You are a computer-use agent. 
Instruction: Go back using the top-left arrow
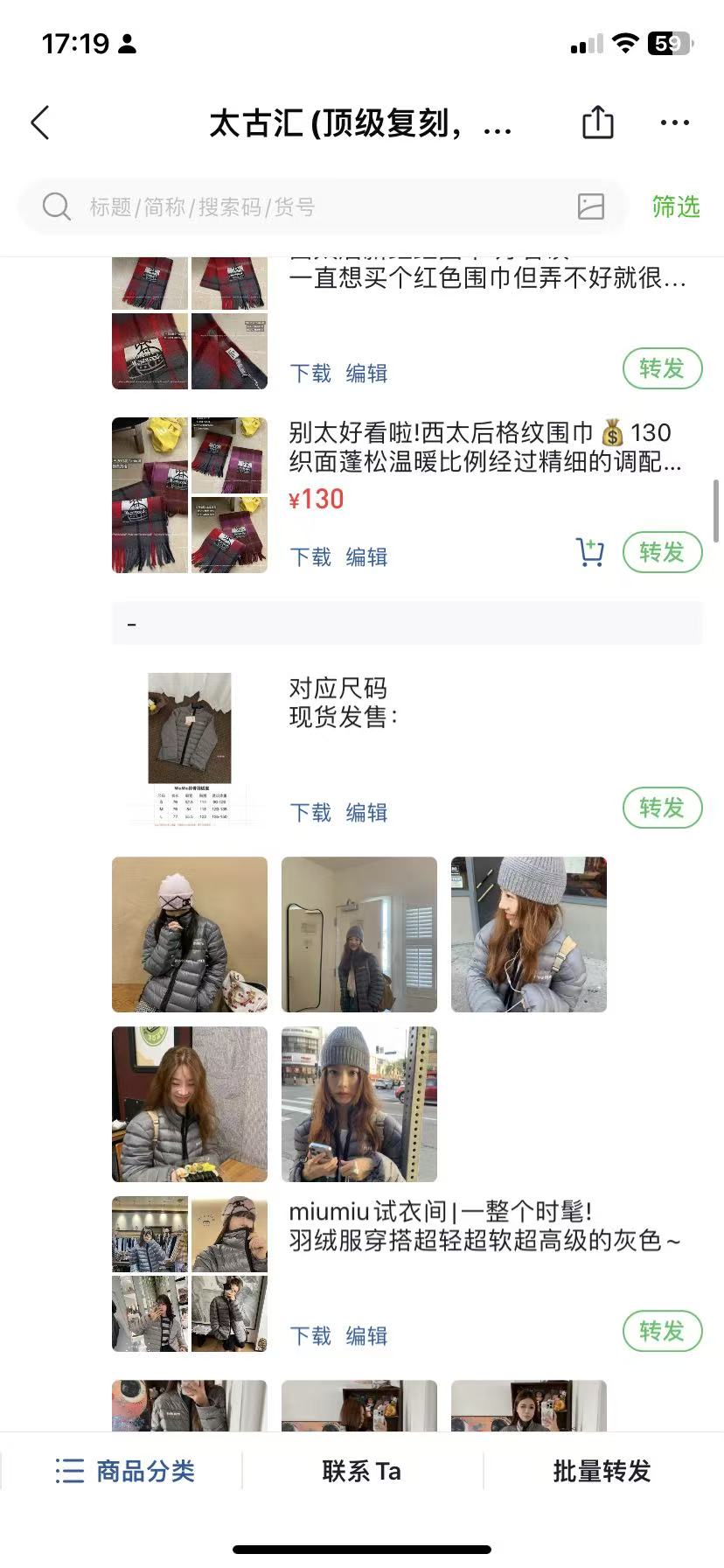tap(40, 123)
